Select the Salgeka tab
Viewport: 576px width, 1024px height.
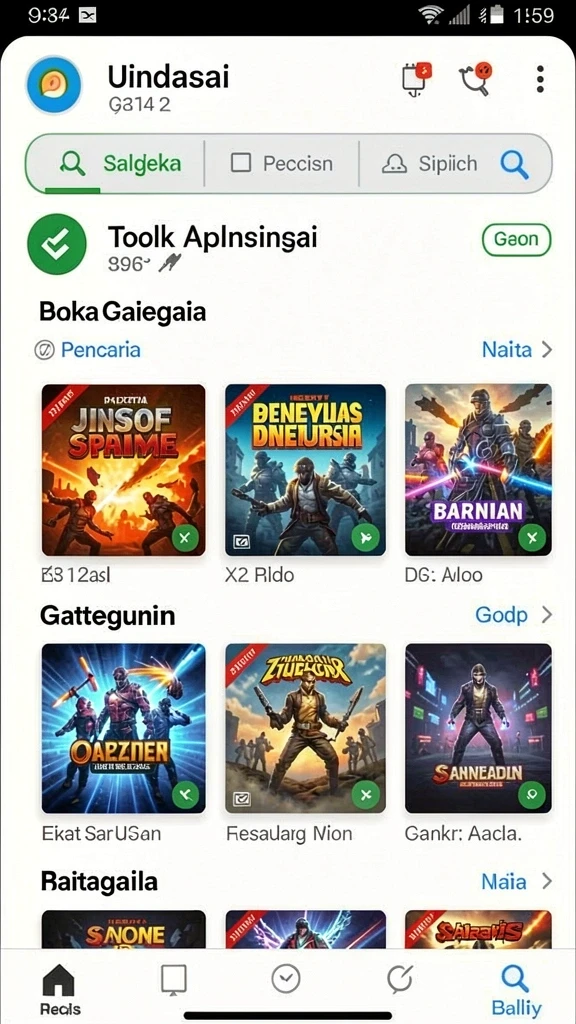click(x=116, y=163)
